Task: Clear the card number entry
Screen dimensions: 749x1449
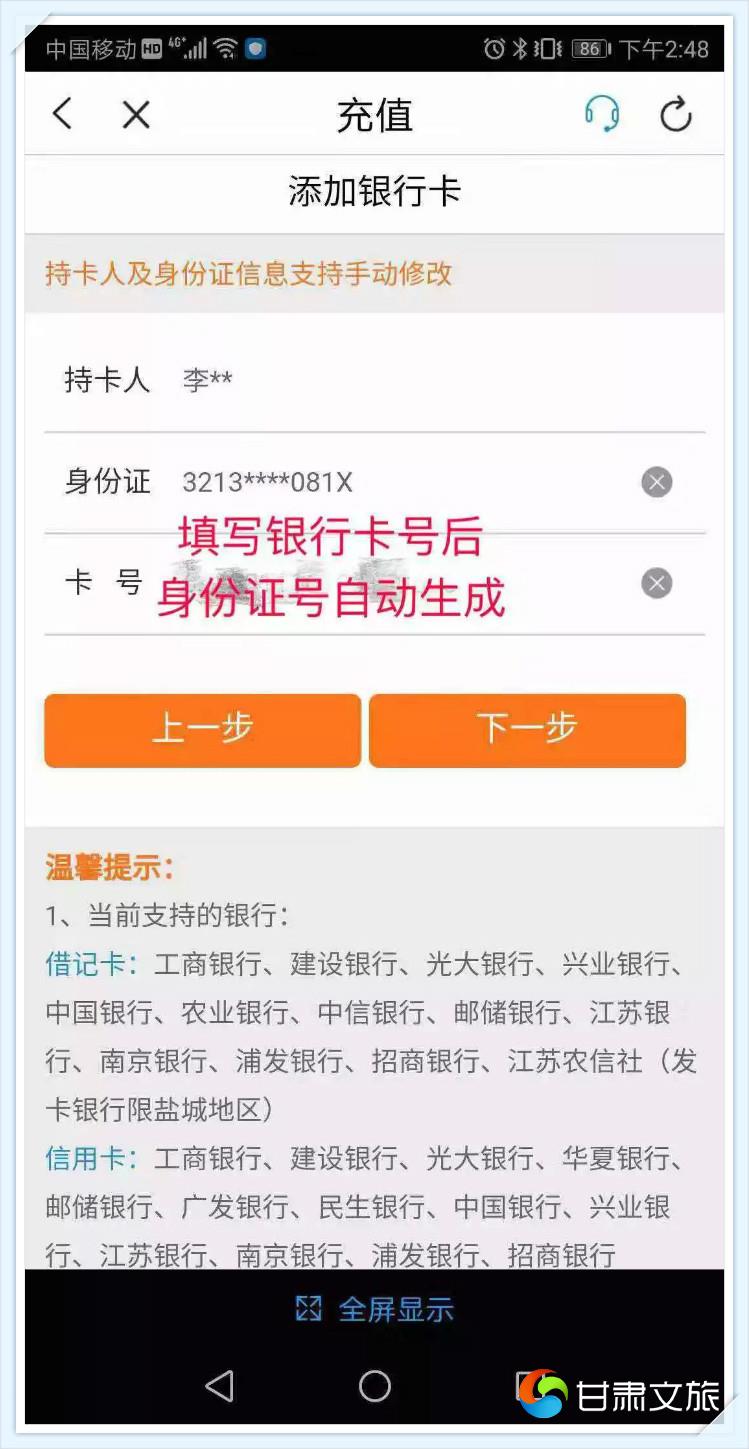Action: tap(656, 584)
